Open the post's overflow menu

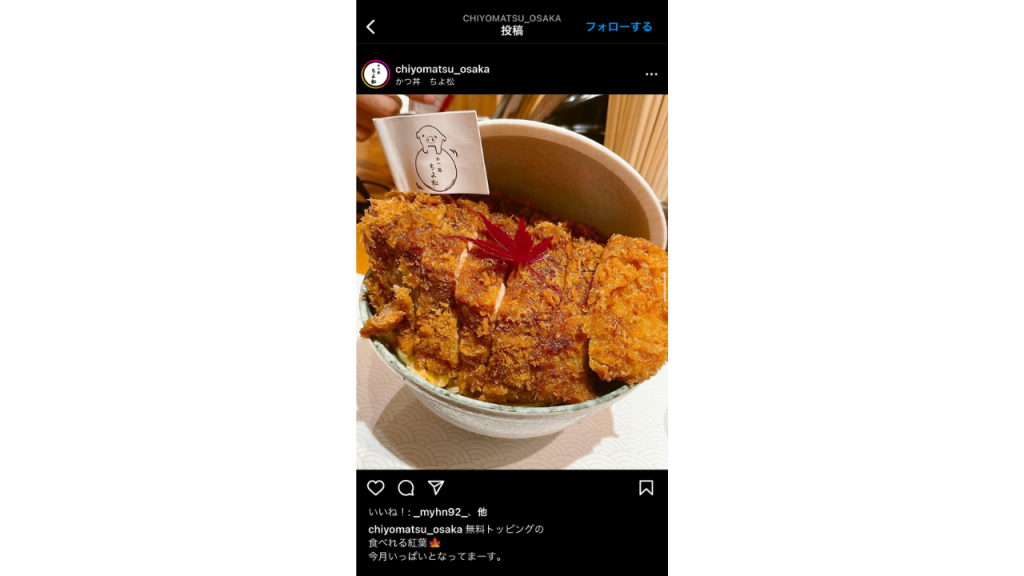click(x=651, y=75)
